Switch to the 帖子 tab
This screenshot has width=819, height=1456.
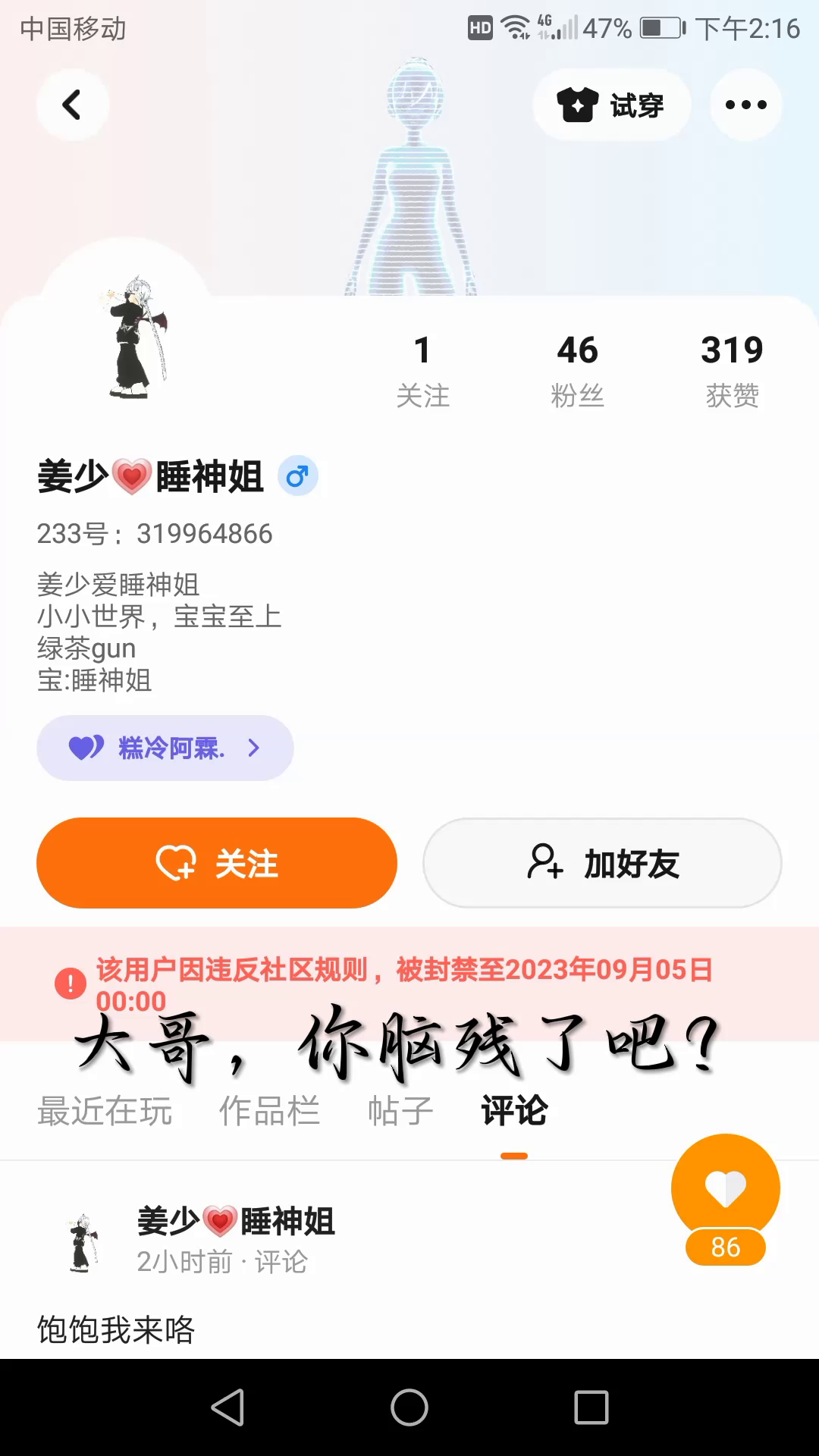click(x=400, y=1112)
